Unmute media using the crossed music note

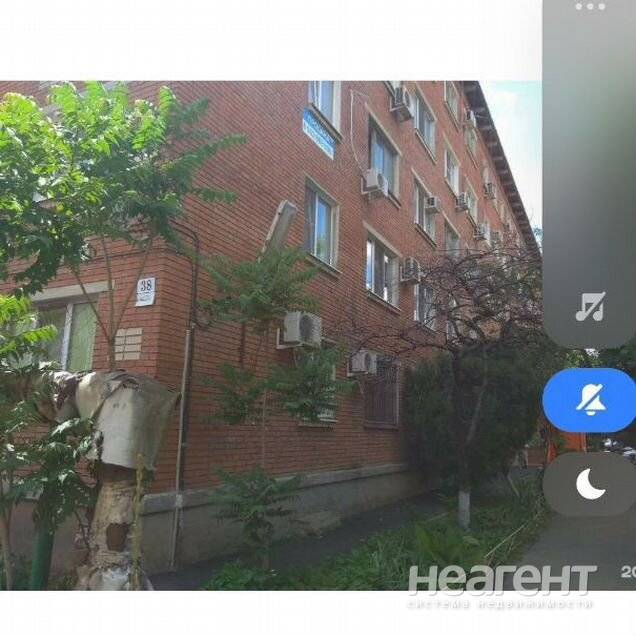590,306
